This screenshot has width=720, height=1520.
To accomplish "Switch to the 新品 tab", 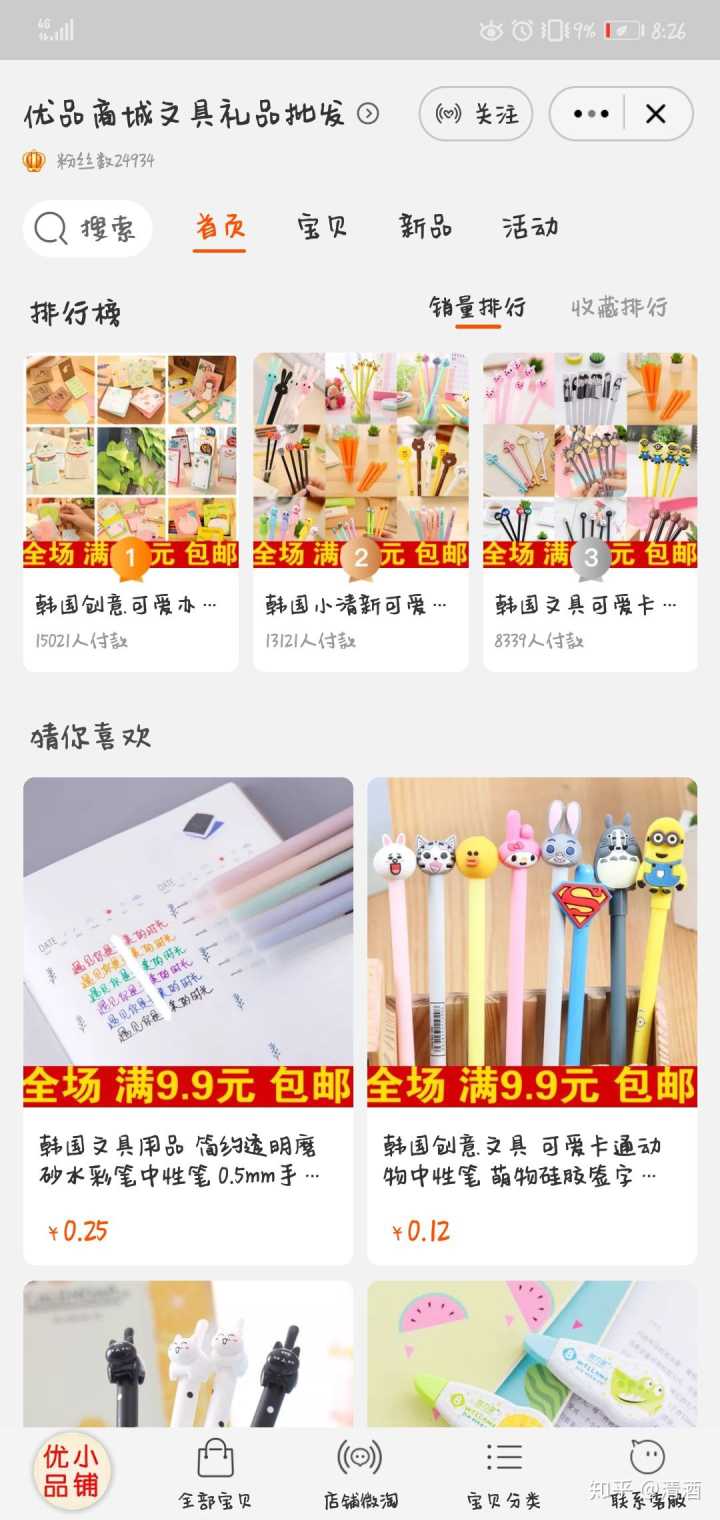I will [425, 227].
